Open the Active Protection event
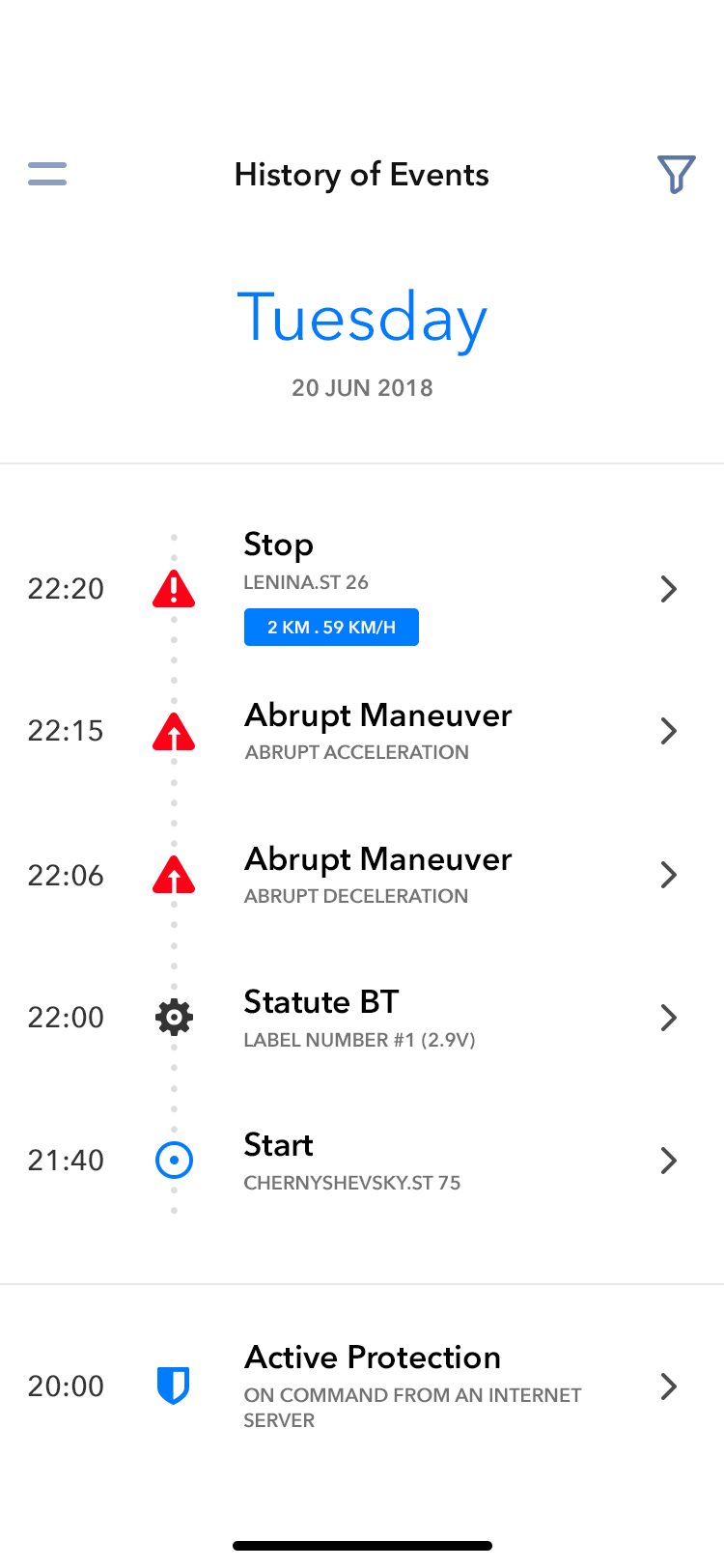The image size is (724, 1568). [362, 1386]
